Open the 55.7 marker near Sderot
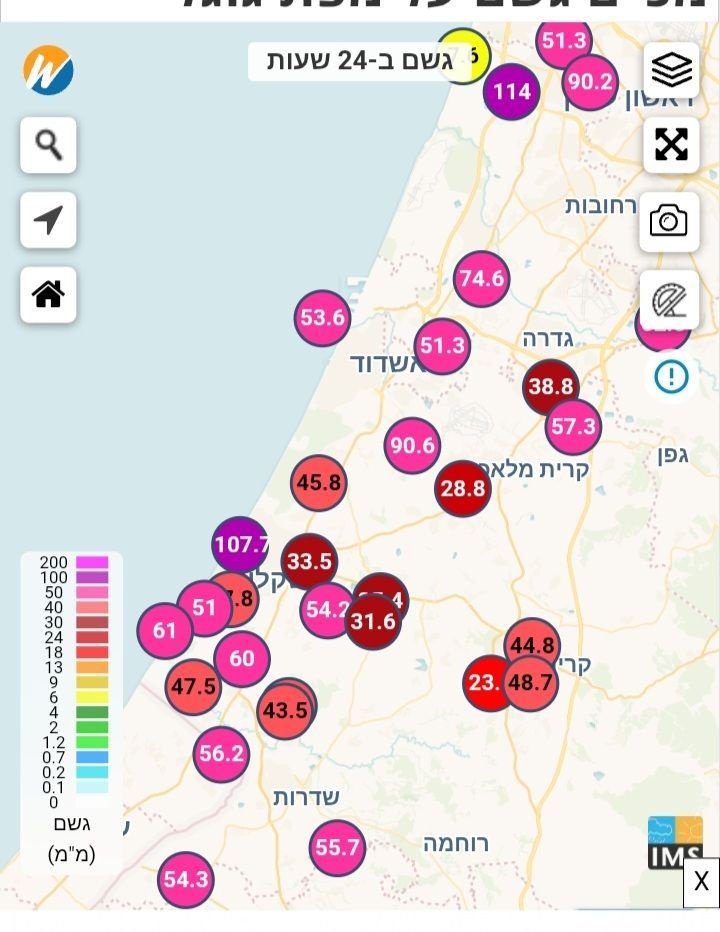 tap(337, 848)
